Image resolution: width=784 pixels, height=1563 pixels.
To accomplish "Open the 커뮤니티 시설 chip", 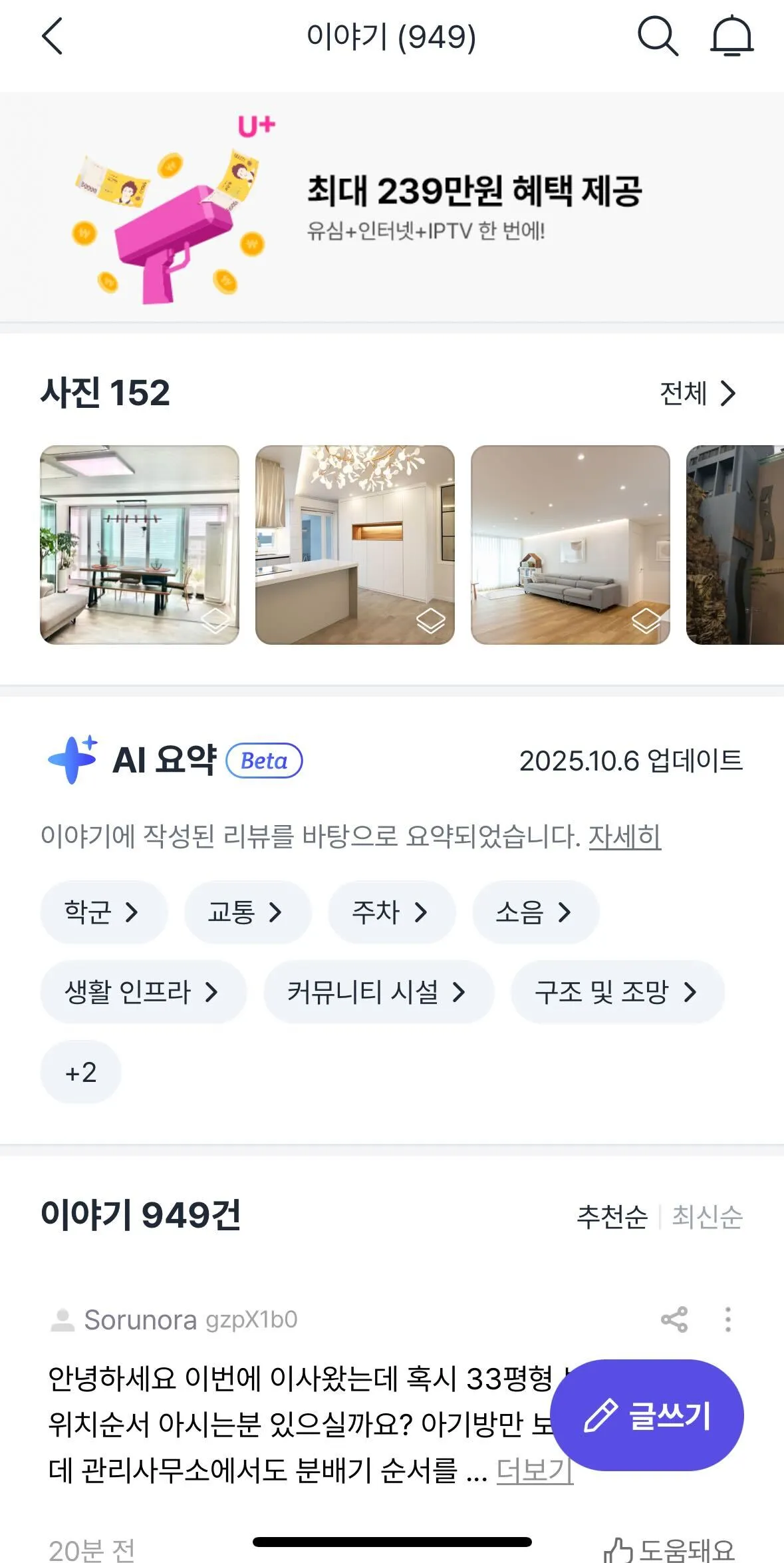I will pos(378,992).
